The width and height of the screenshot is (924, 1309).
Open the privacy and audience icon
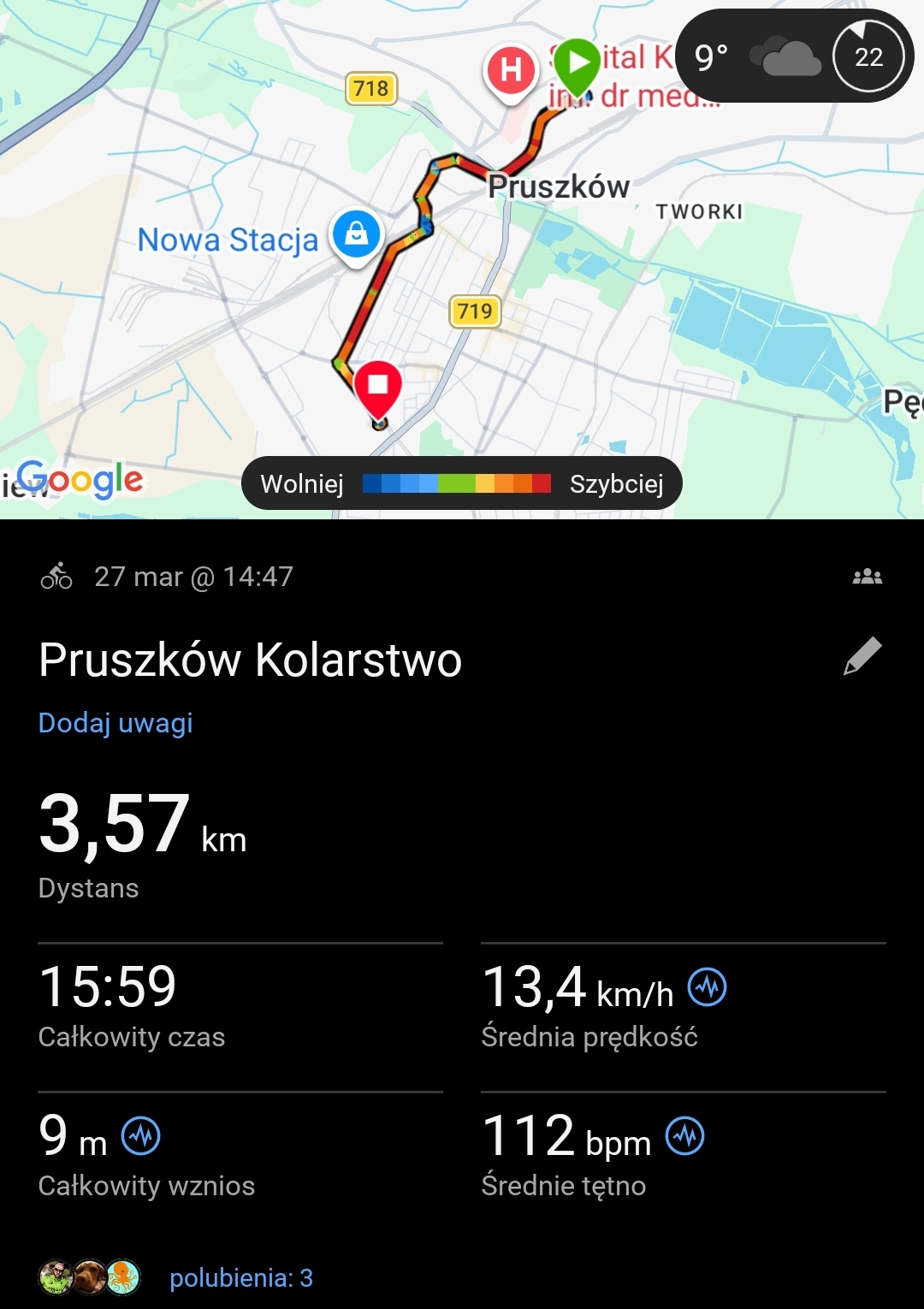coord(867,577)
